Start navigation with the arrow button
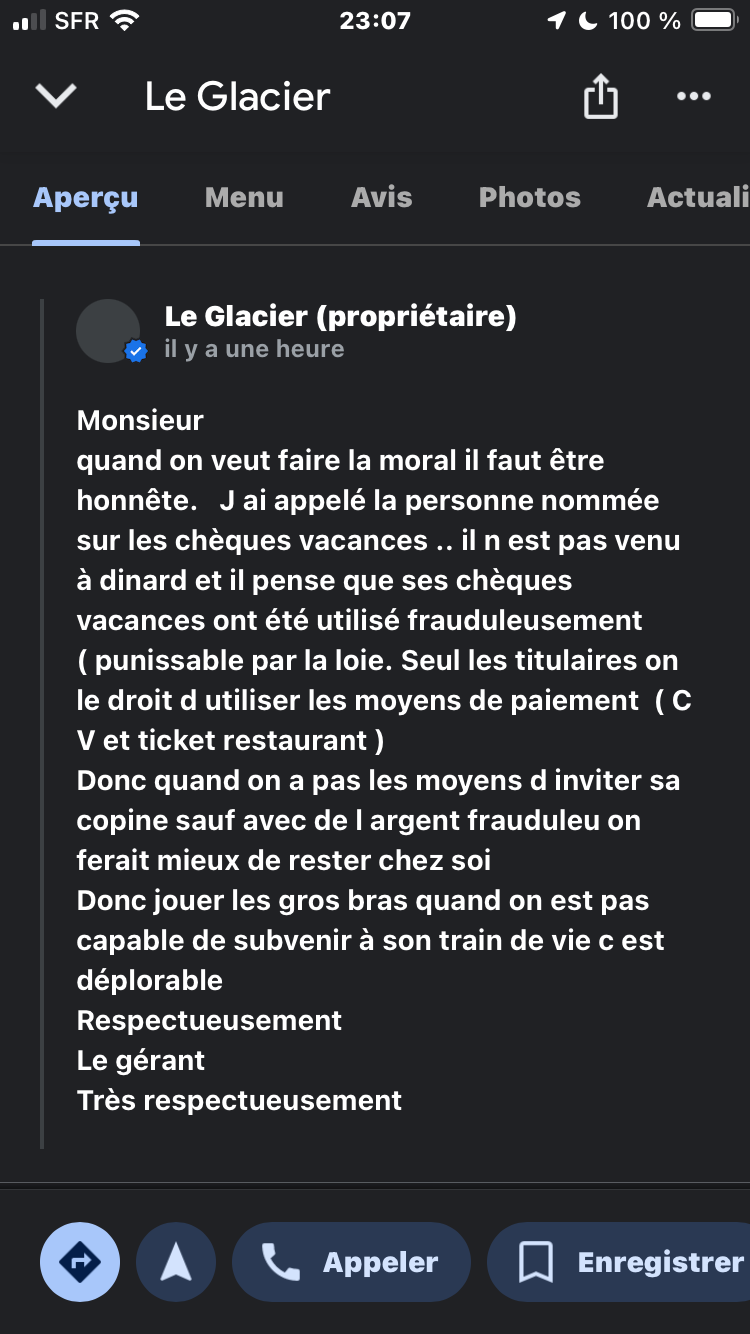This screenshot has width=750, height=1334. click(x=176, y=1262)
